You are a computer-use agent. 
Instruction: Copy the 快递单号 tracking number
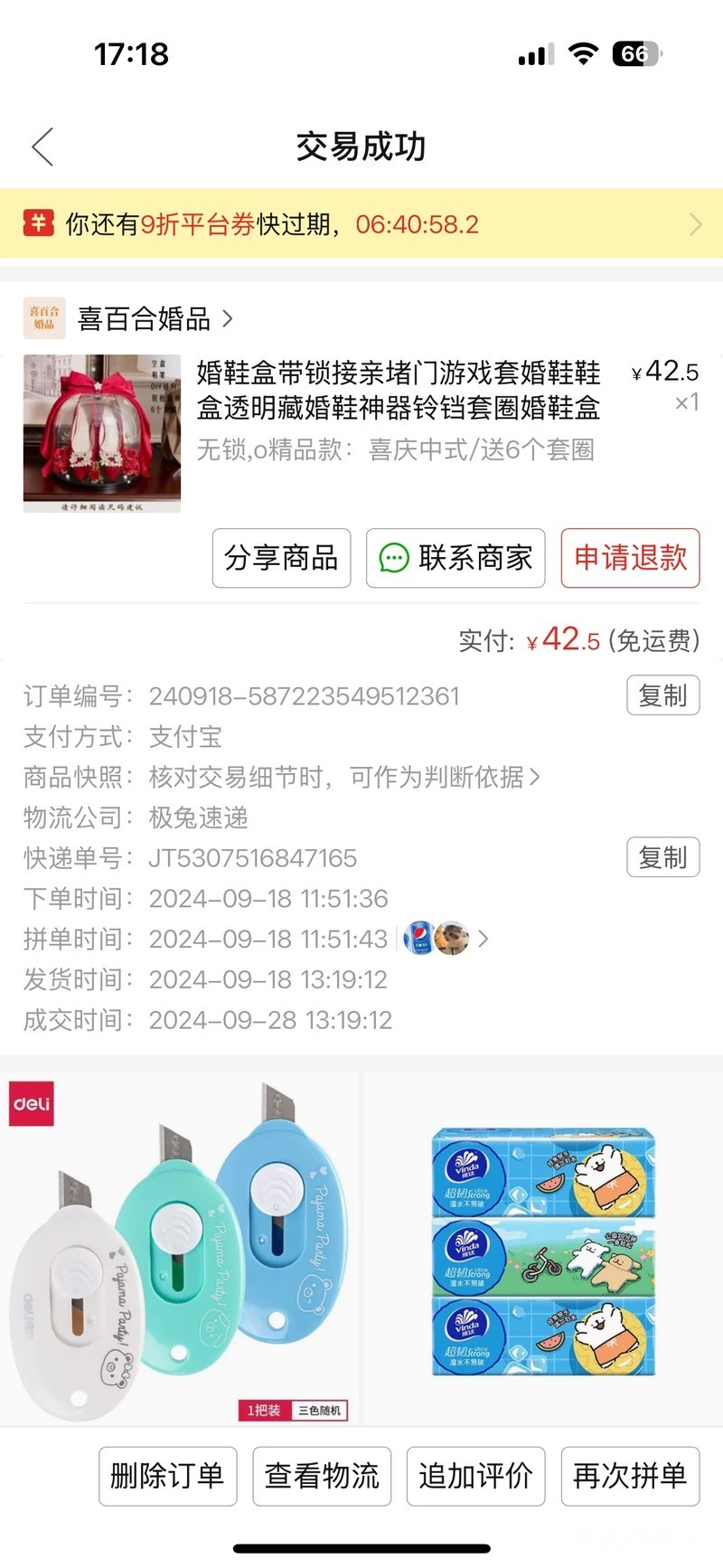click(662, 857)
